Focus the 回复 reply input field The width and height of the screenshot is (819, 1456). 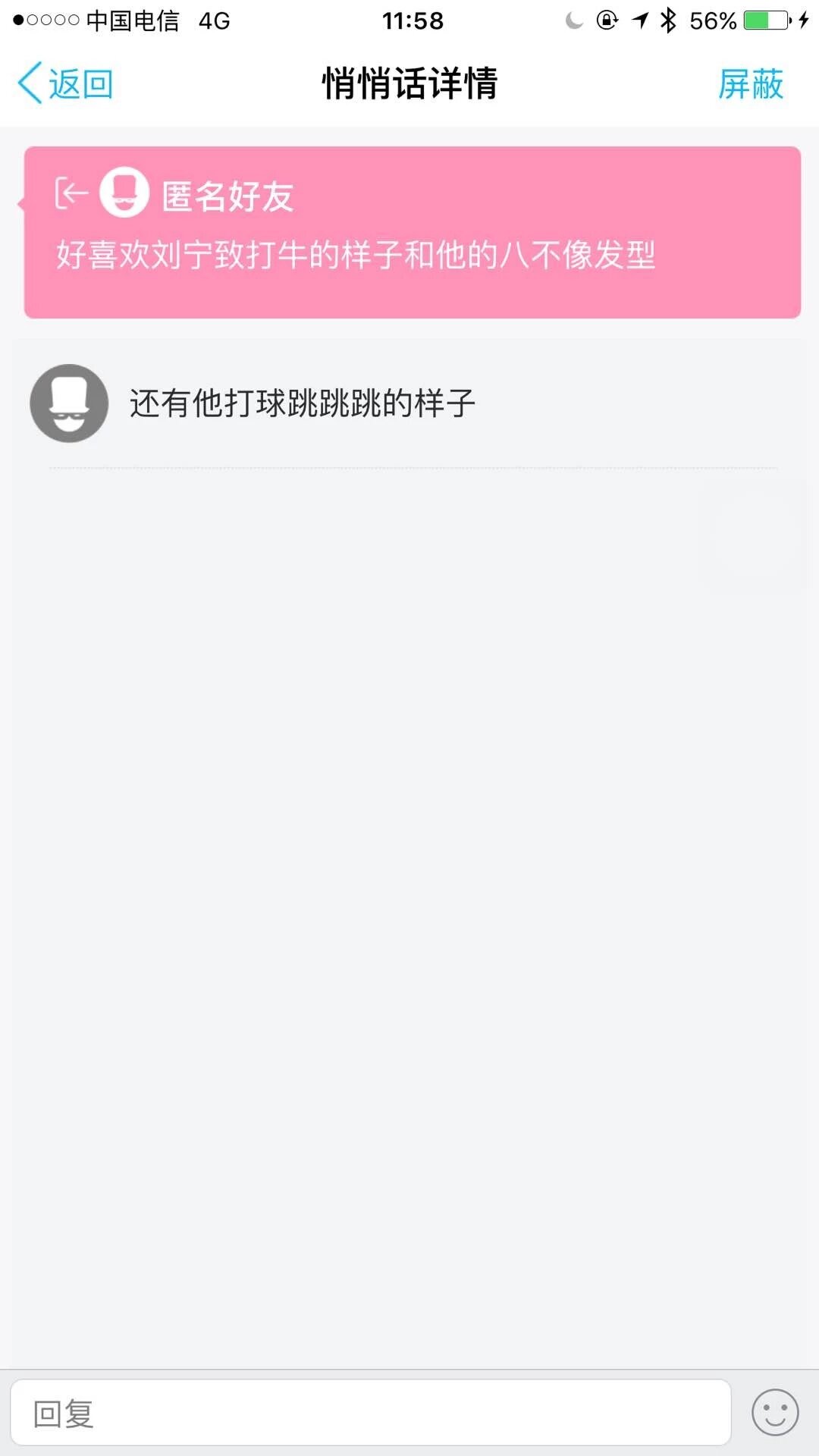pyautogui.click(x=370, y=1413)
